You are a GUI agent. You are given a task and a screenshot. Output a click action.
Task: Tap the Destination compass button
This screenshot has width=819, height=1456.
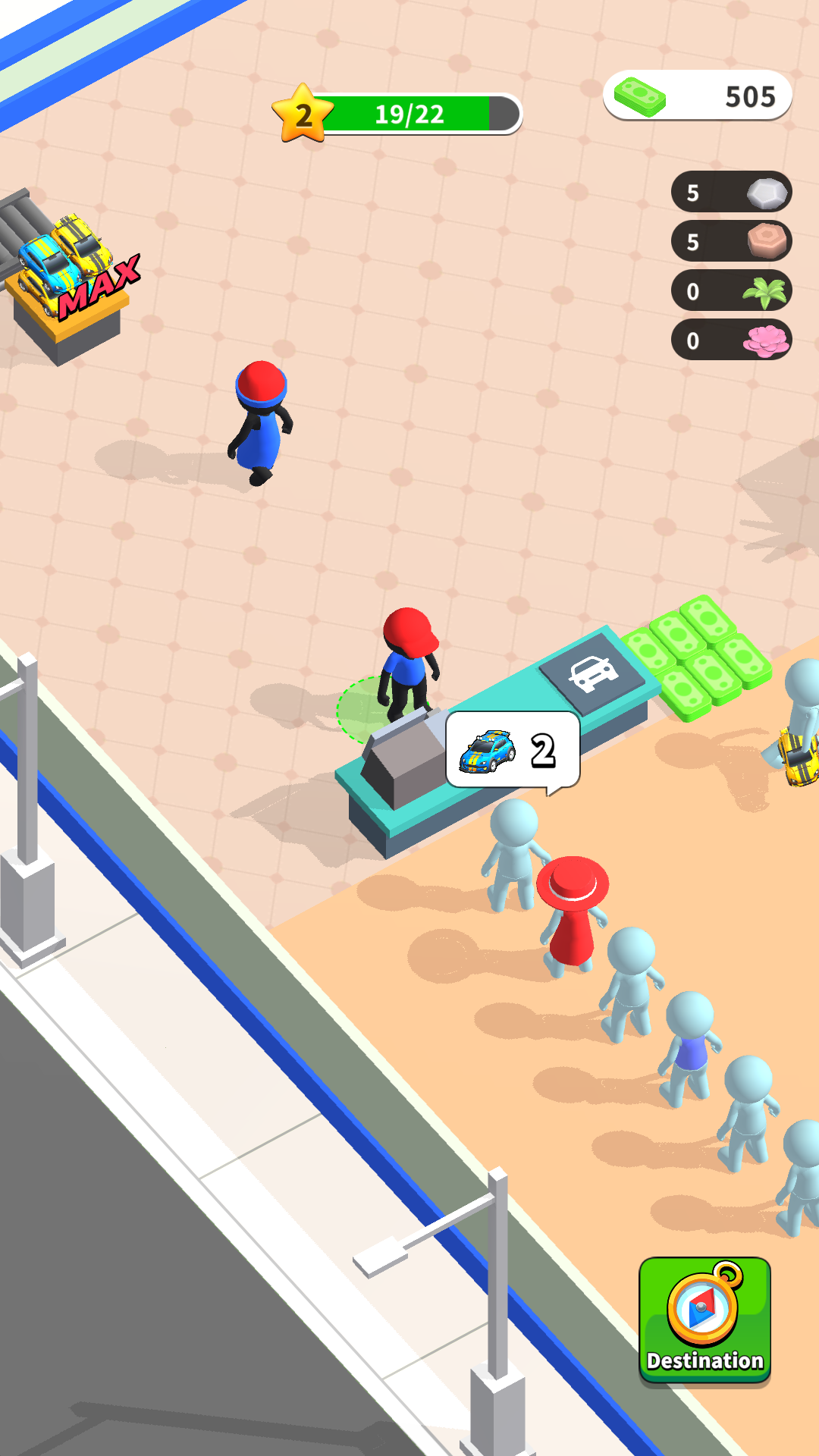(x=704, y=1319)
